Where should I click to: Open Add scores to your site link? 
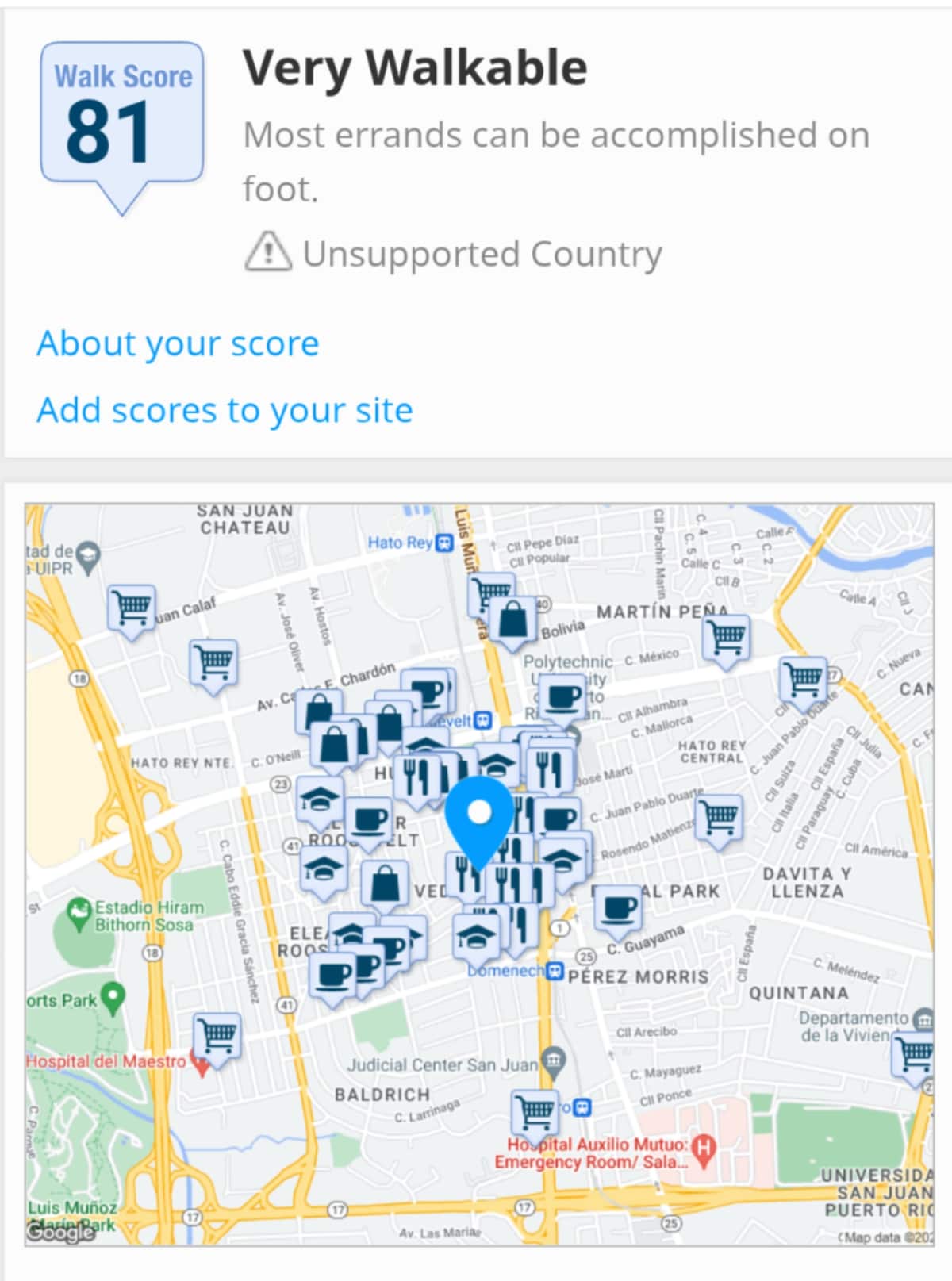(225, 411)
